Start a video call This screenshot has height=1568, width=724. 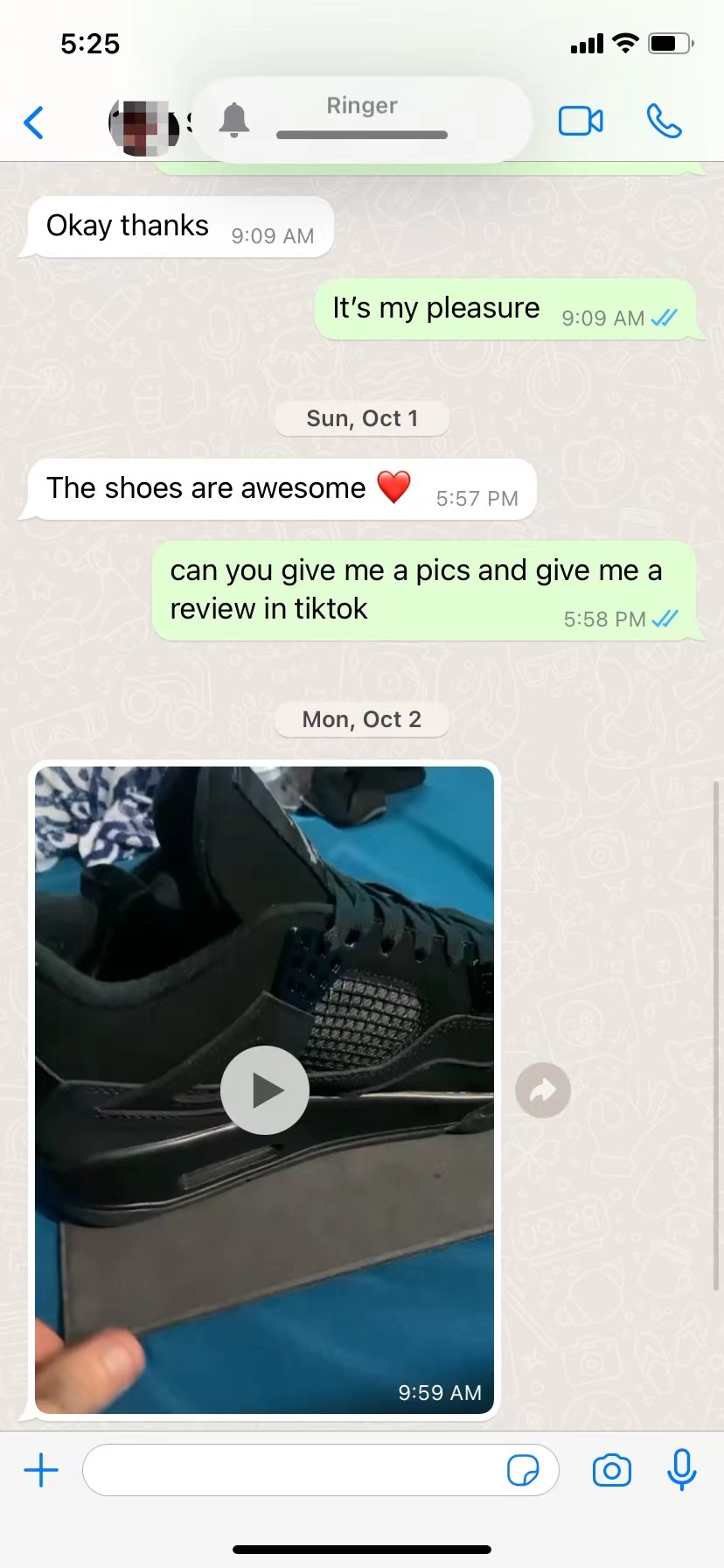[581, 121]
